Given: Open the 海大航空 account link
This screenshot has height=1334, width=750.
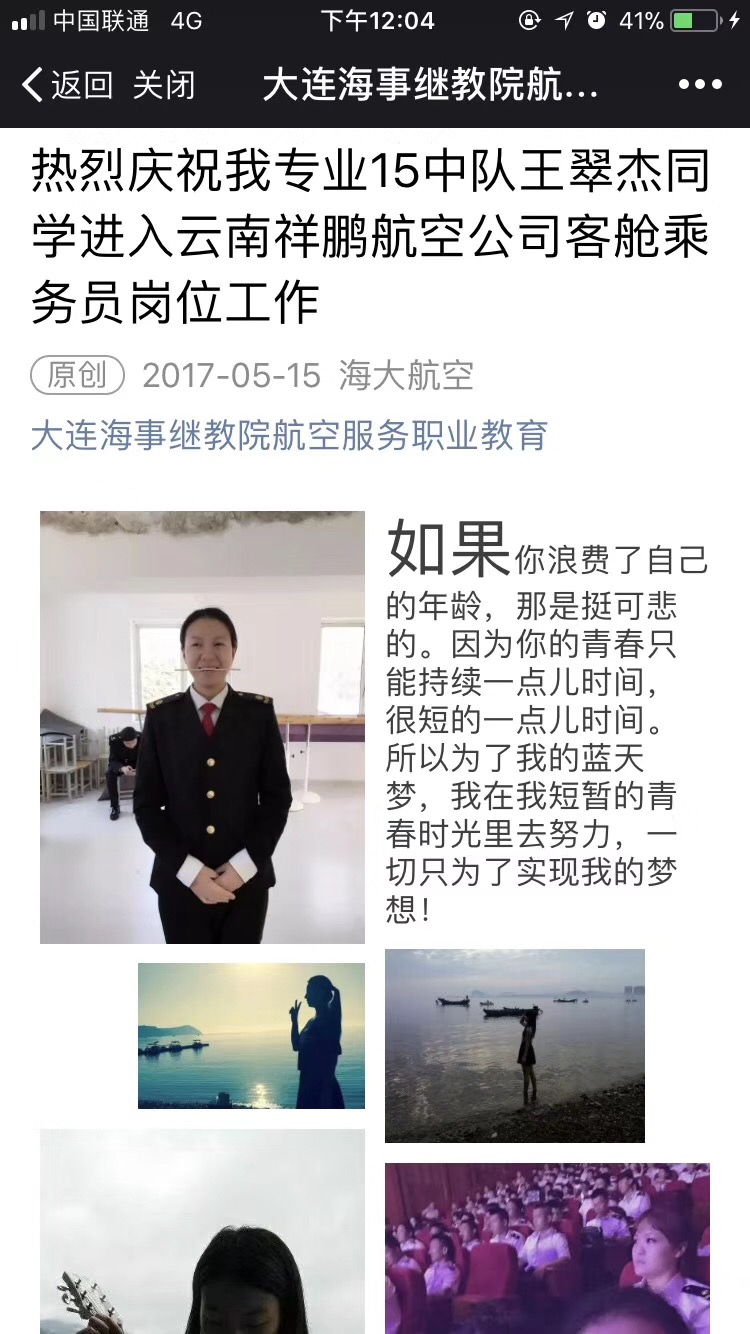Looking at the screenshot, I should coord(406,376).
